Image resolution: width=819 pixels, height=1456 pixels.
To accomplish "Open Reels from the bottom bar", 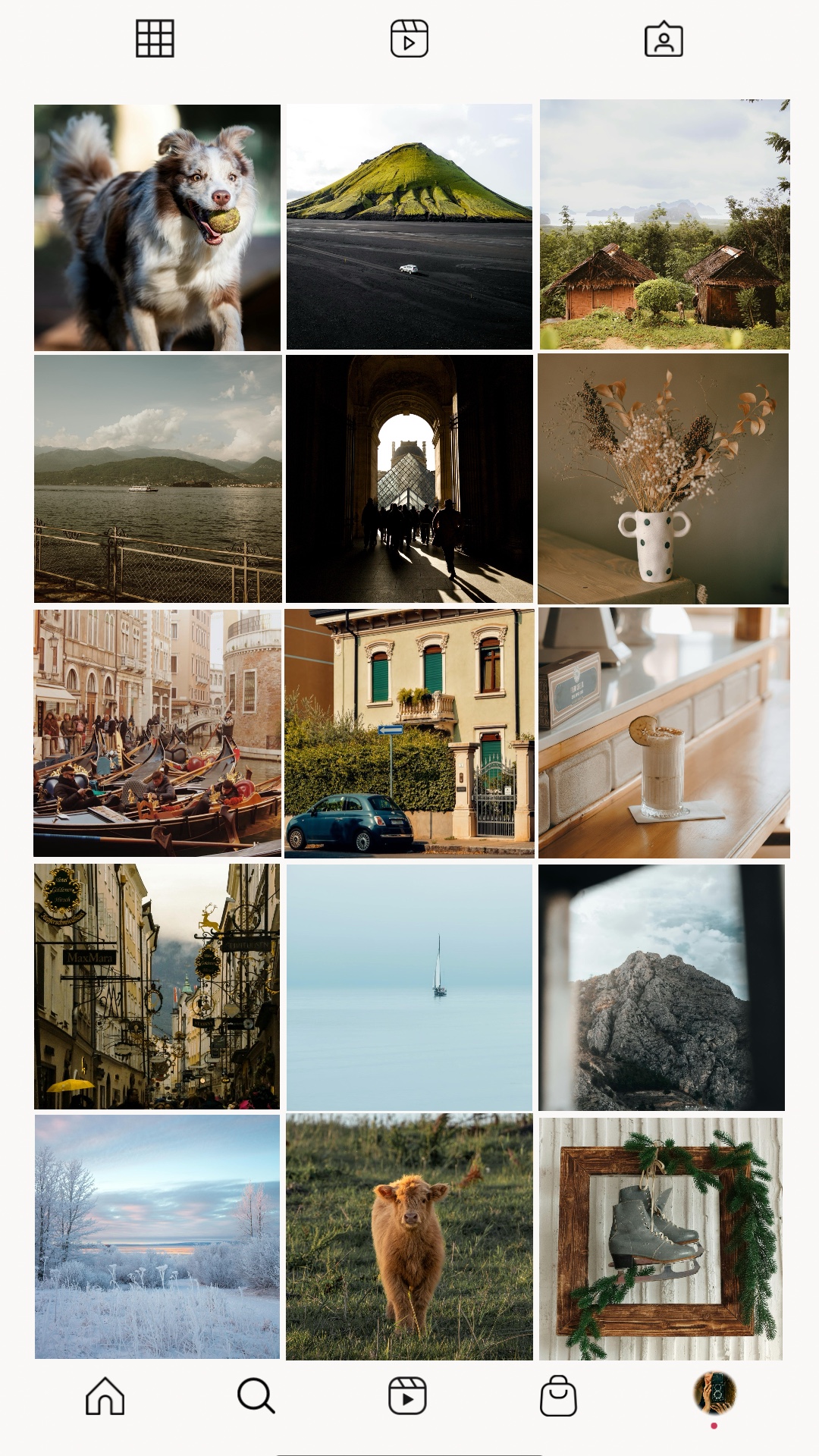I will coord(408,1396).
